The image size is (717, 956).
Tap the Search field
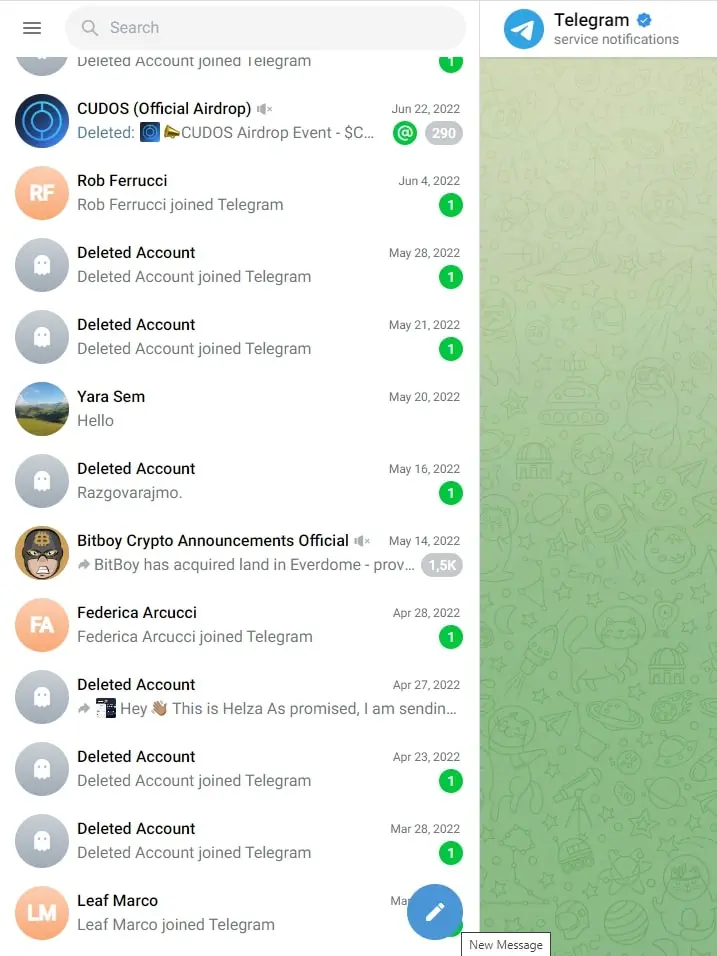pyautogui.click(x=265, y=28)
